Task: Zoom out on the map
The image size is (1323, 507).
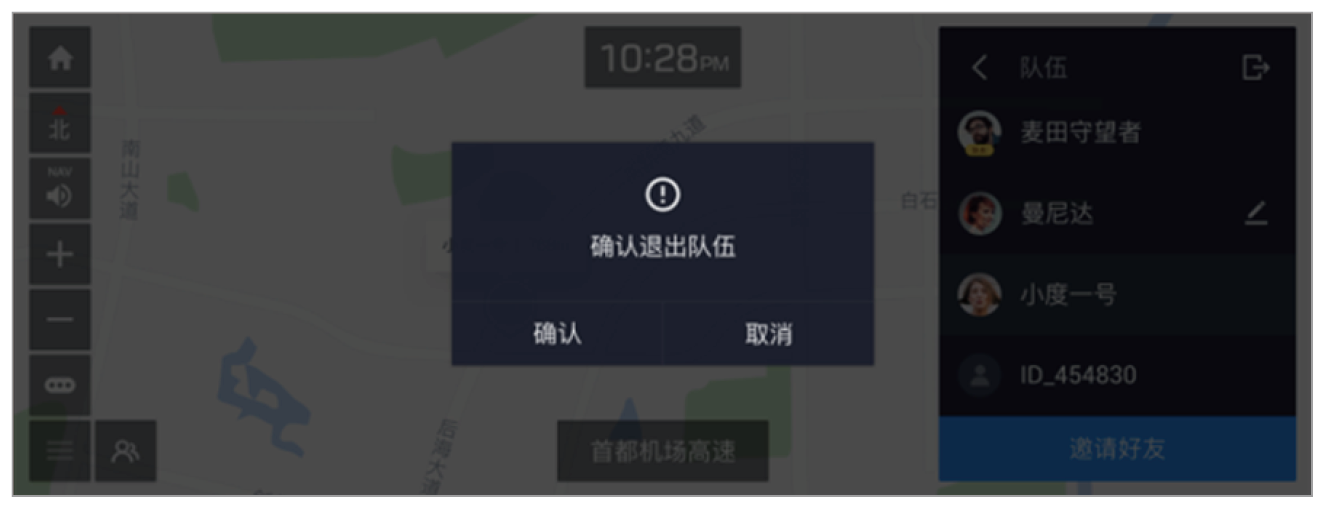Action: 60,319
